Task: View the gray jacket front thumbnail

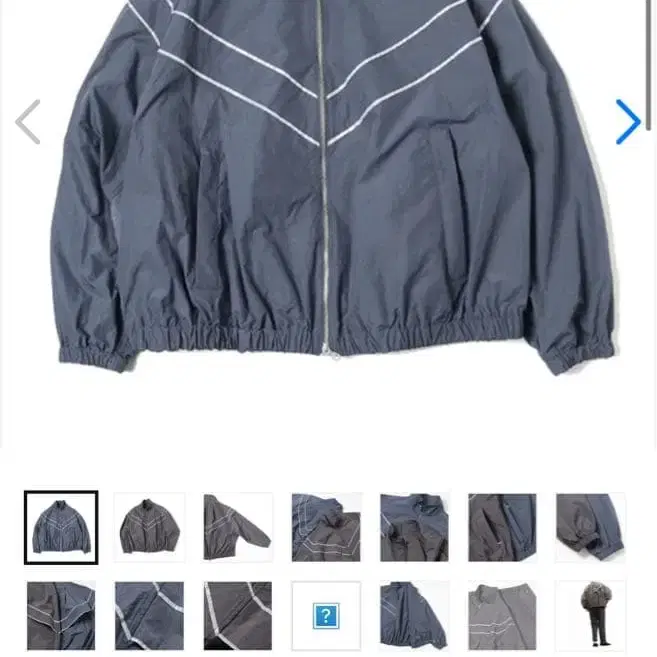Action: click(x=149, y=527)
